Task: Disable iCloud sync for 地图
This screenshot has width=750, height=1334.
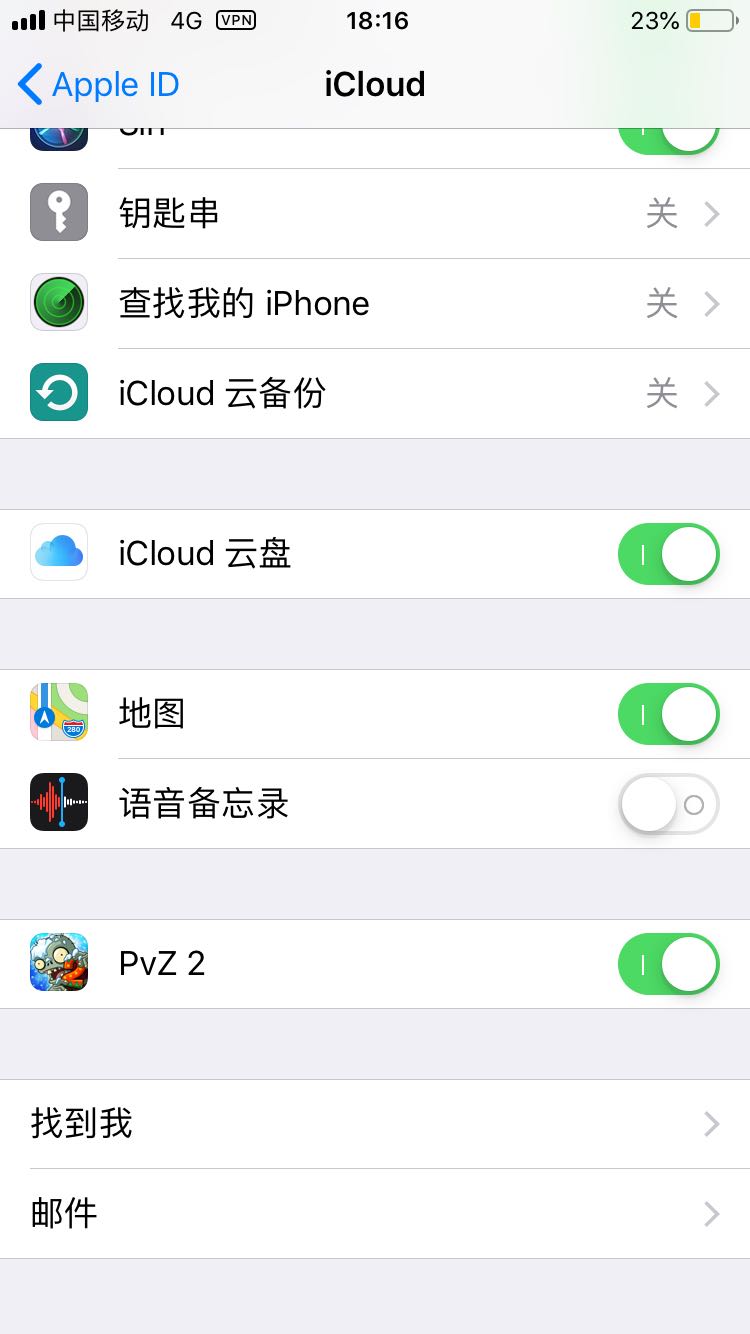Action: point(668,714)
